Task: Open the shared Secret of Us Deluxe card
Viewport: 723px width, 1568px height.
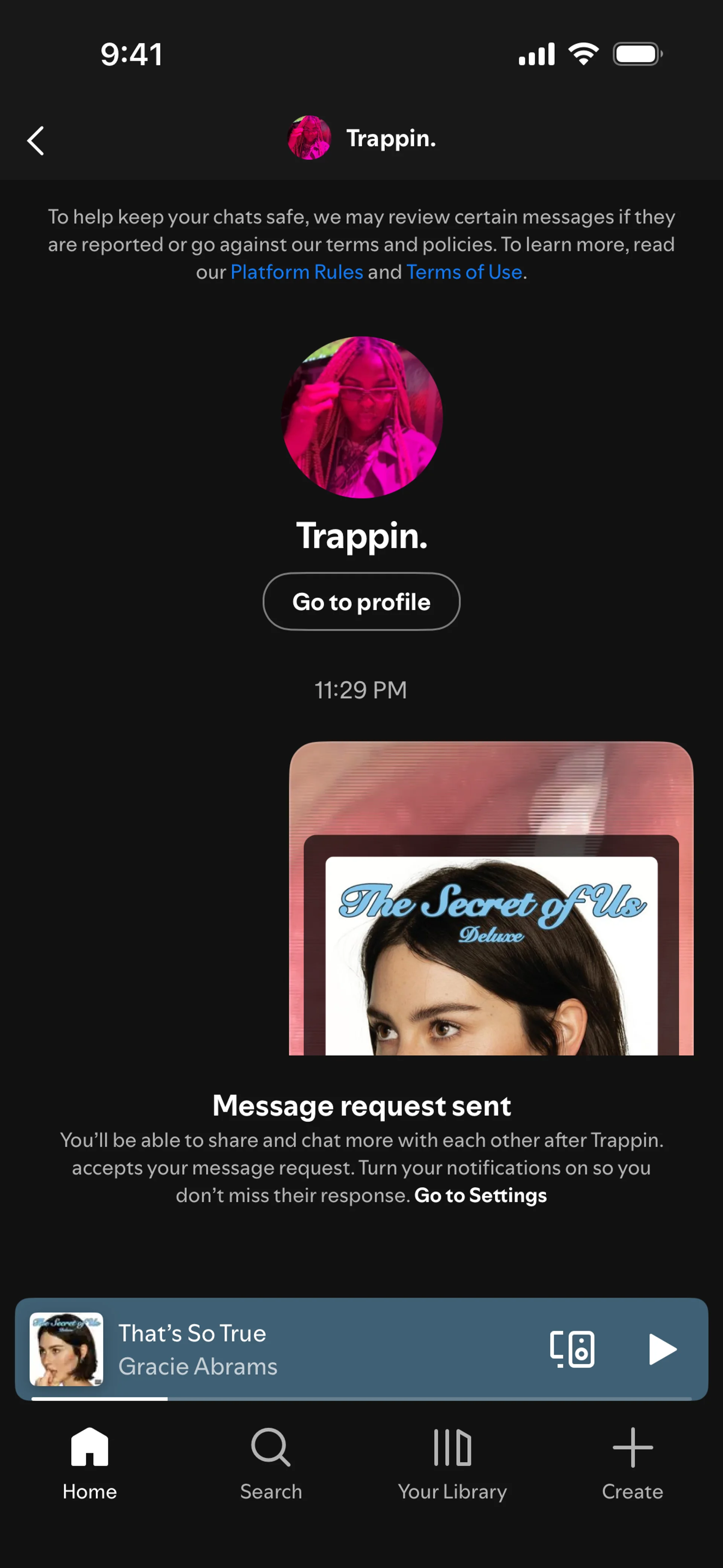Action: click(491, 899)
